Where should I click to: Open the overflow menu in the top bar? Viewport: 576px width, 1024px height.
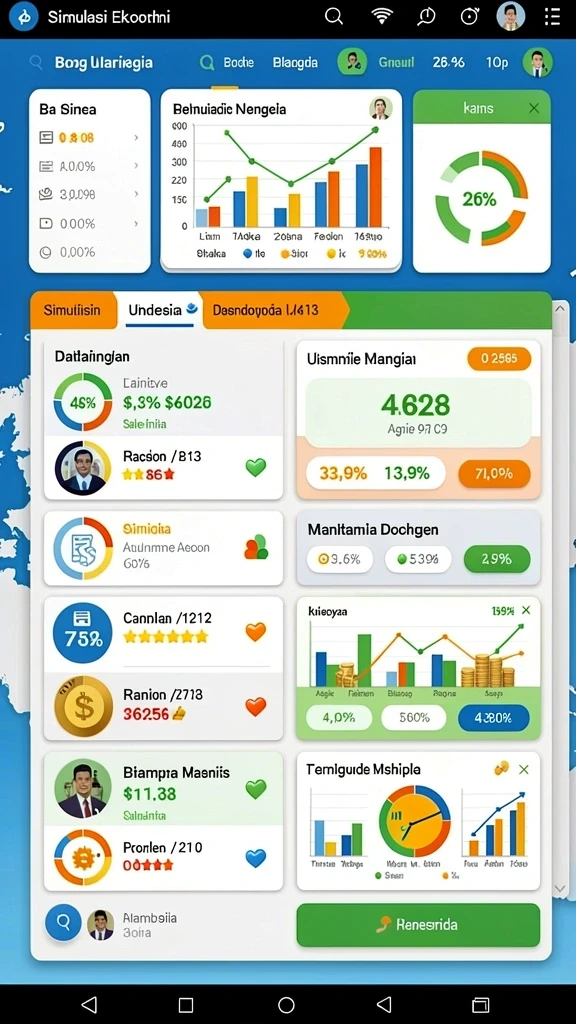point(552,17)
